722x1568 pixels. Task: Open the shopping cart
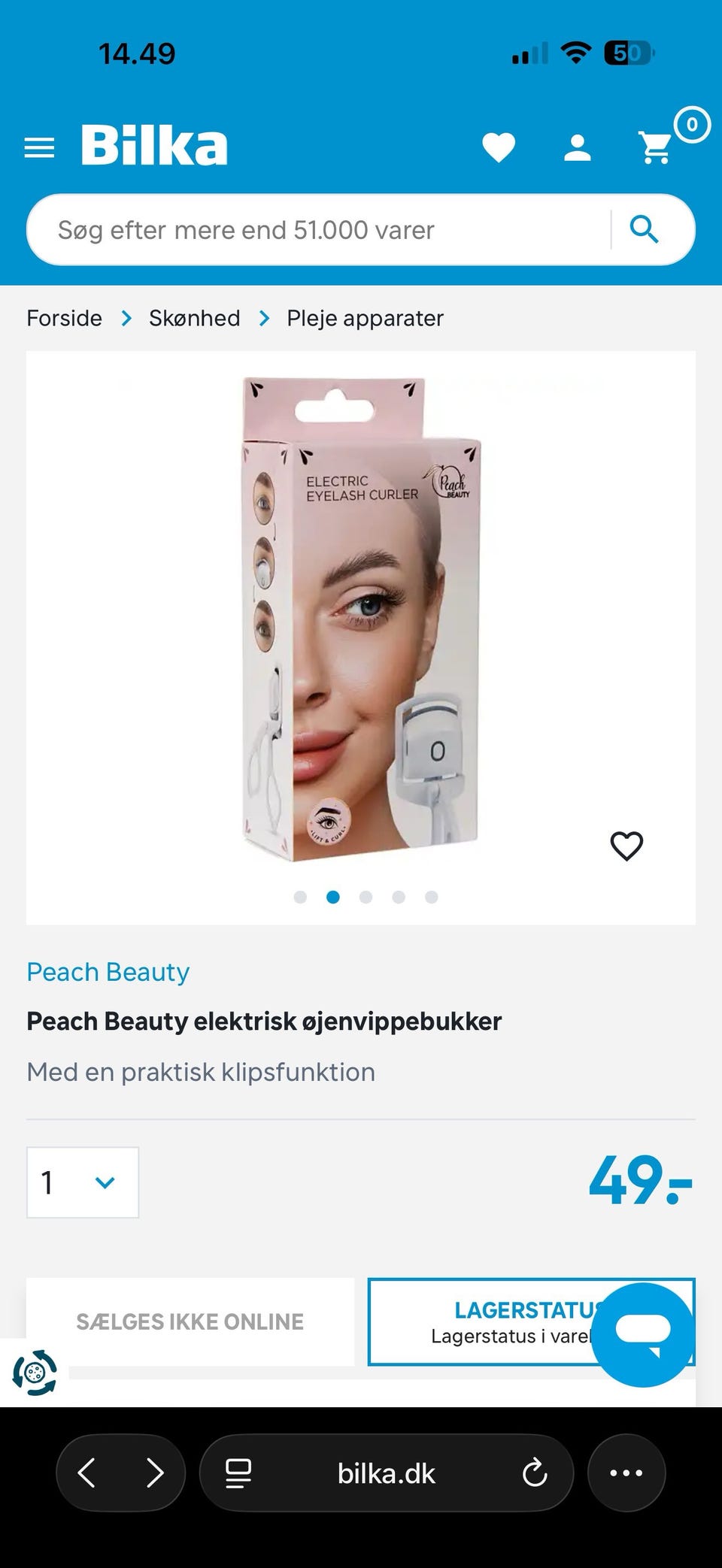pos(657,147)
